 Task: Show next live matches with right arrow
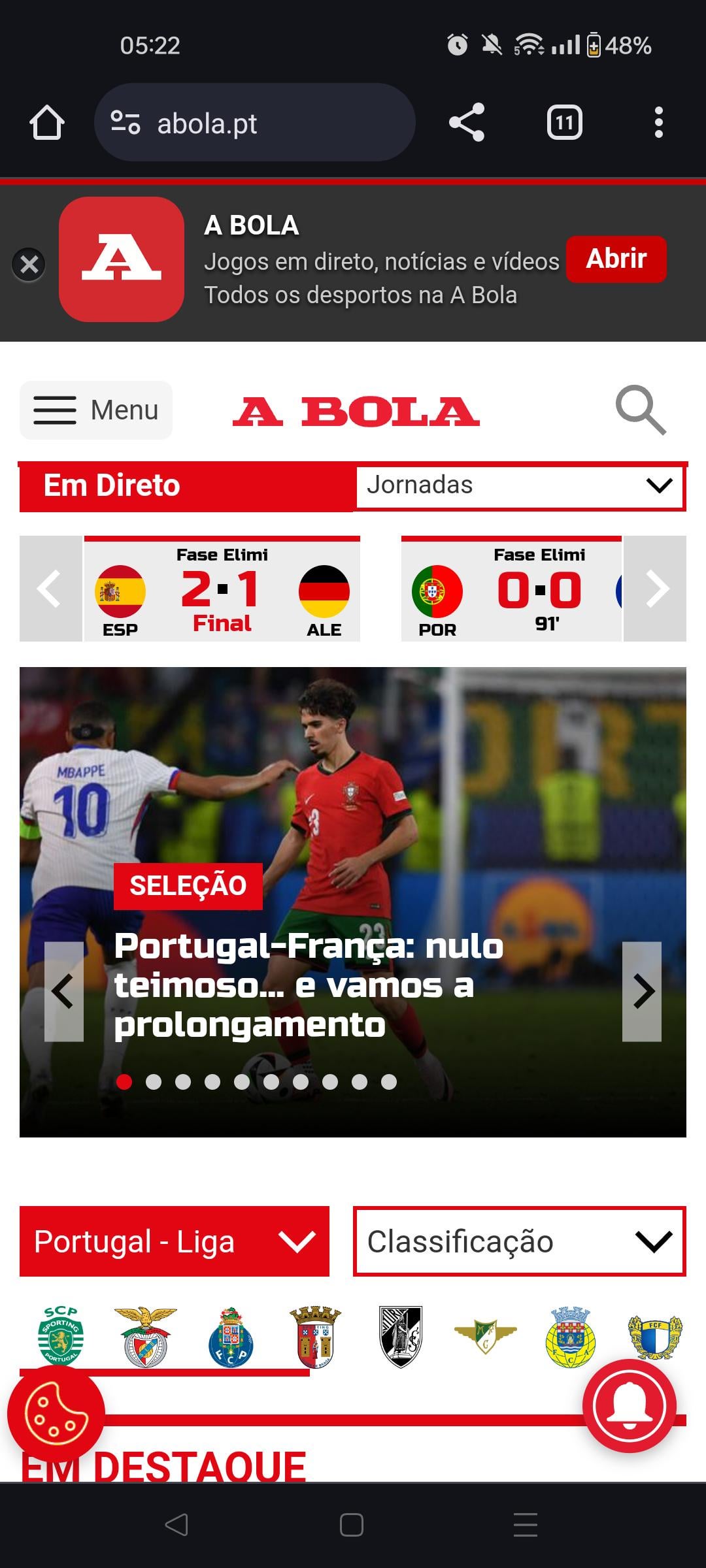point(656,589)
